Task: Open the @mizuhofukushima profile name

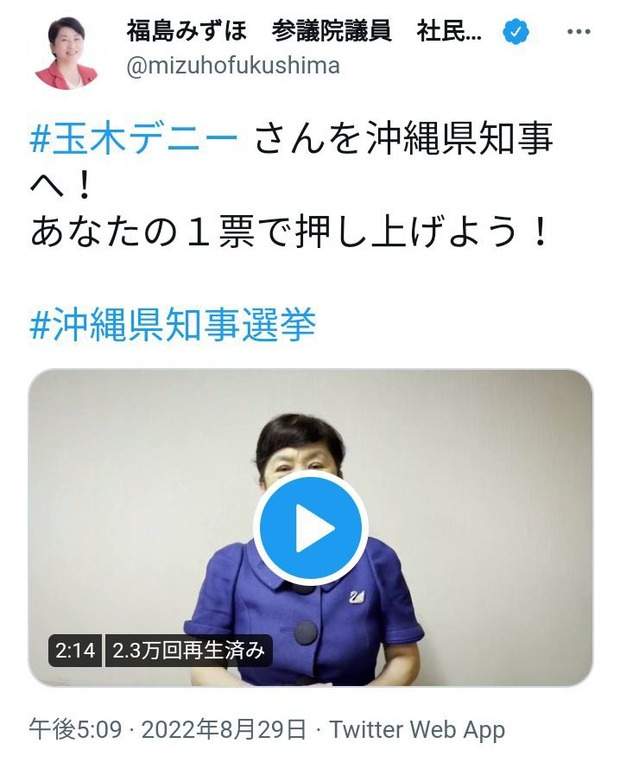Action: [232, 66]
